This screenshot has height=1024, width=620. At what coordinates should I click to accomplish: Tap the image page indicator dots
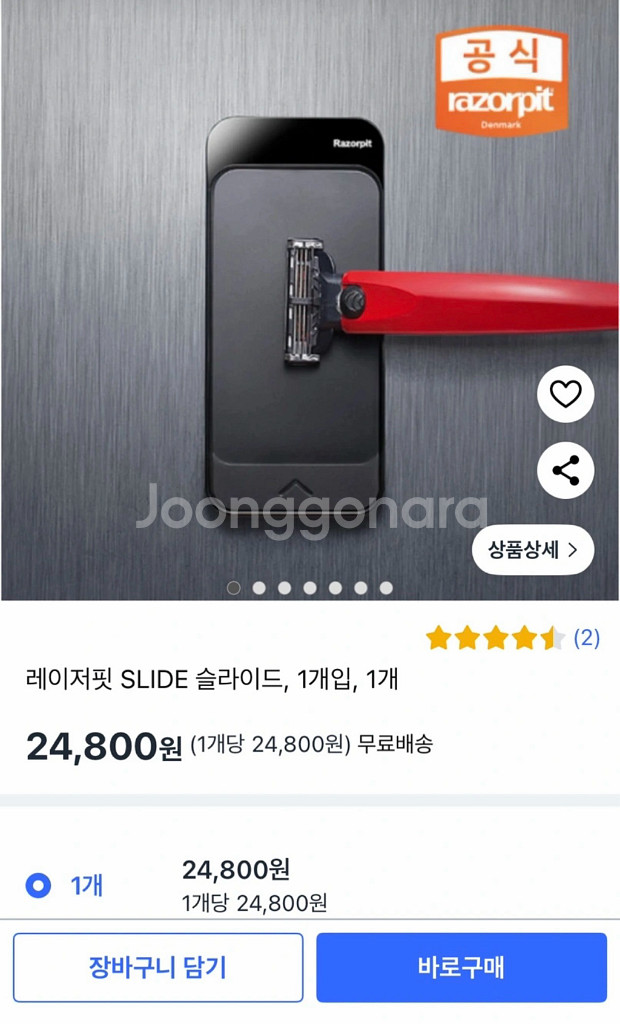[309, 588]
